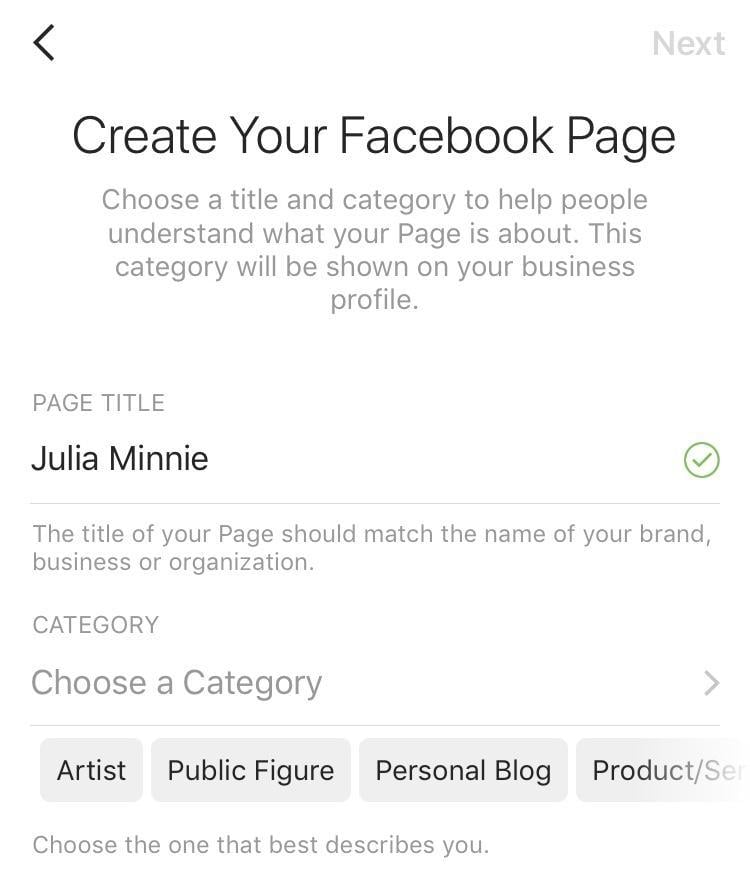Tap Next to continue
Viewport: 750px width, 876px height.
688,44
